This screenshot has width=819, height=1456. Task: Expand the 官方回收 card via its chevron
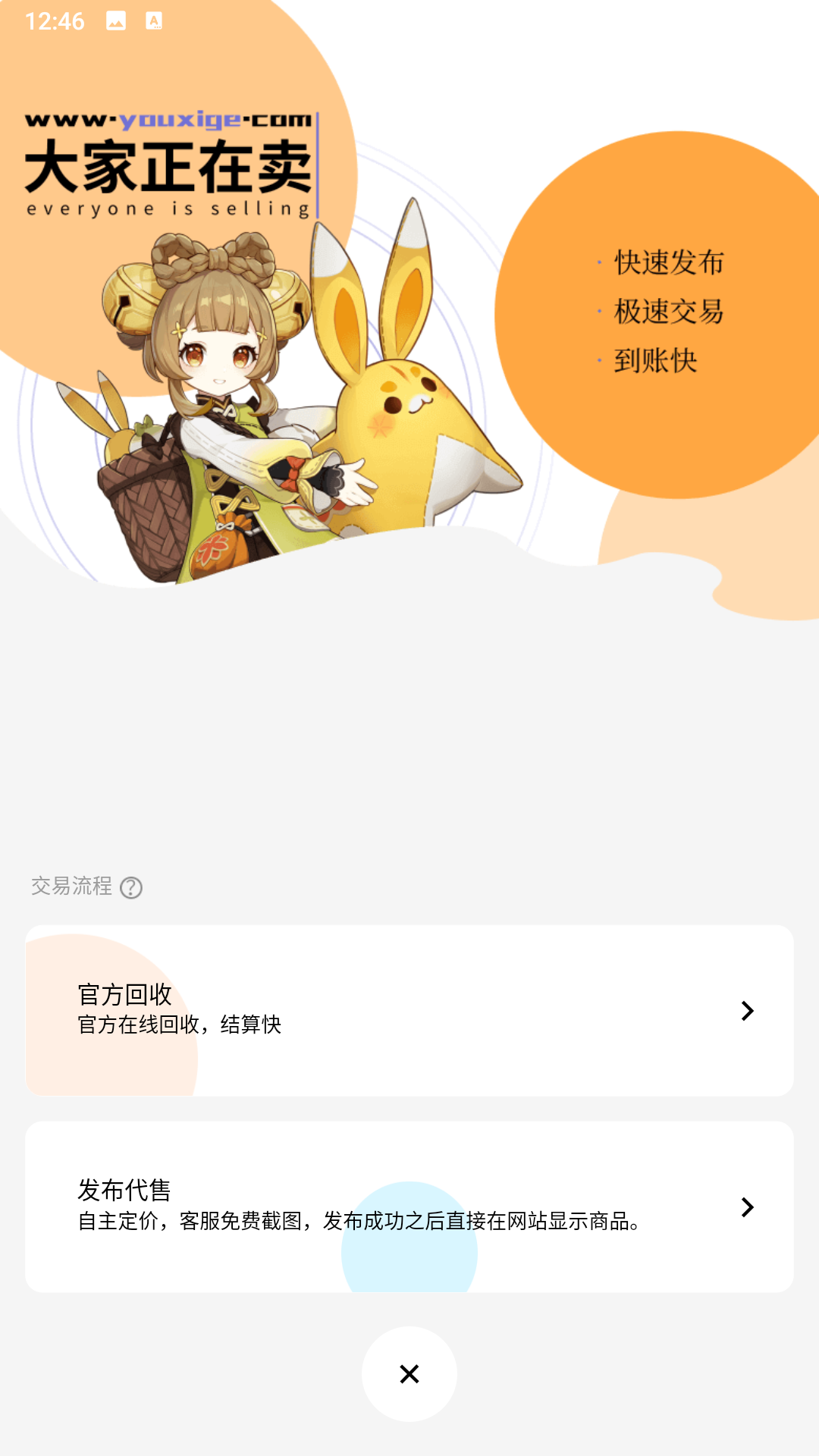748,1010
